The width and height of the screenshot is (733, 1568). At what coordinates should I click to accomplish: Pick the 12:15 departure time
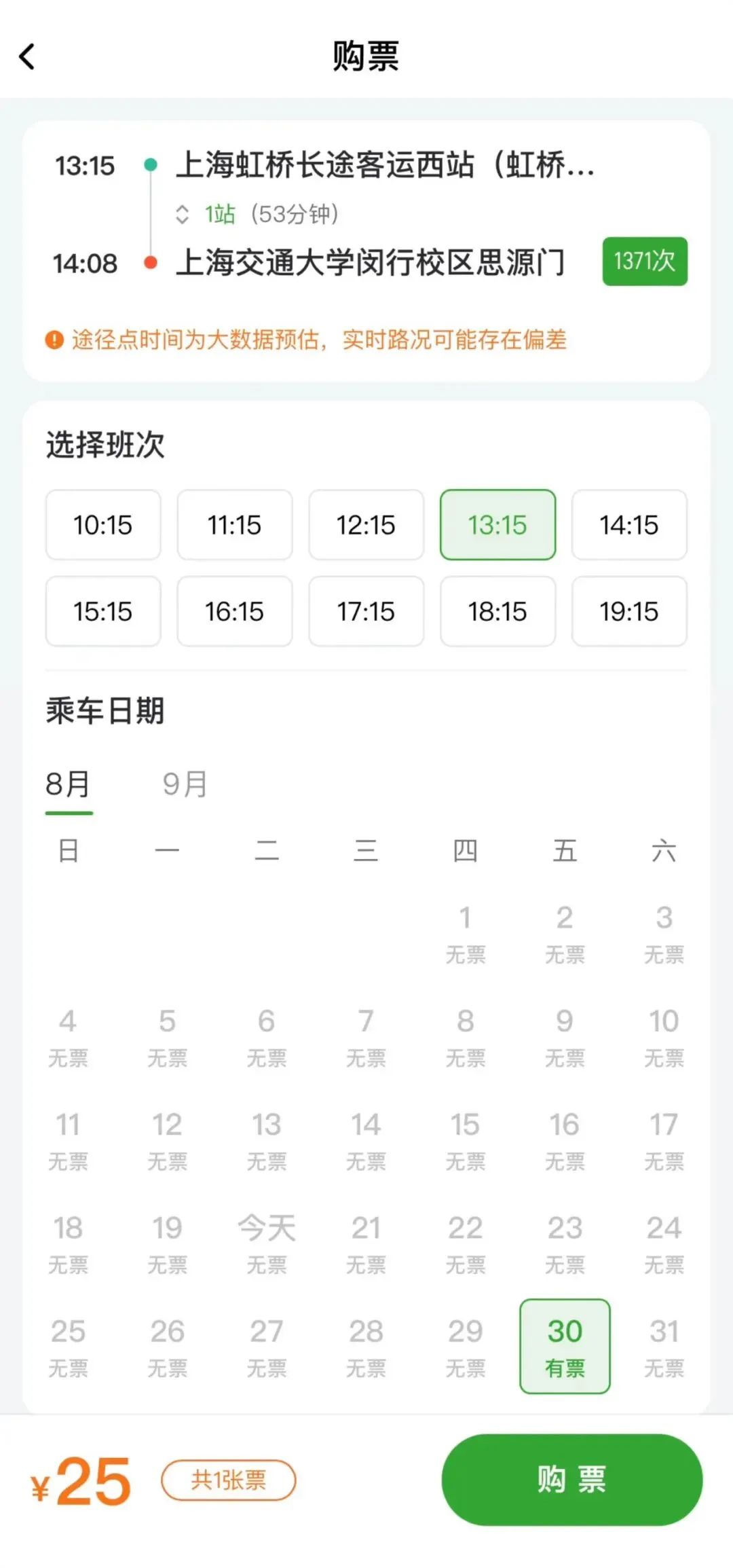point(366,525)
